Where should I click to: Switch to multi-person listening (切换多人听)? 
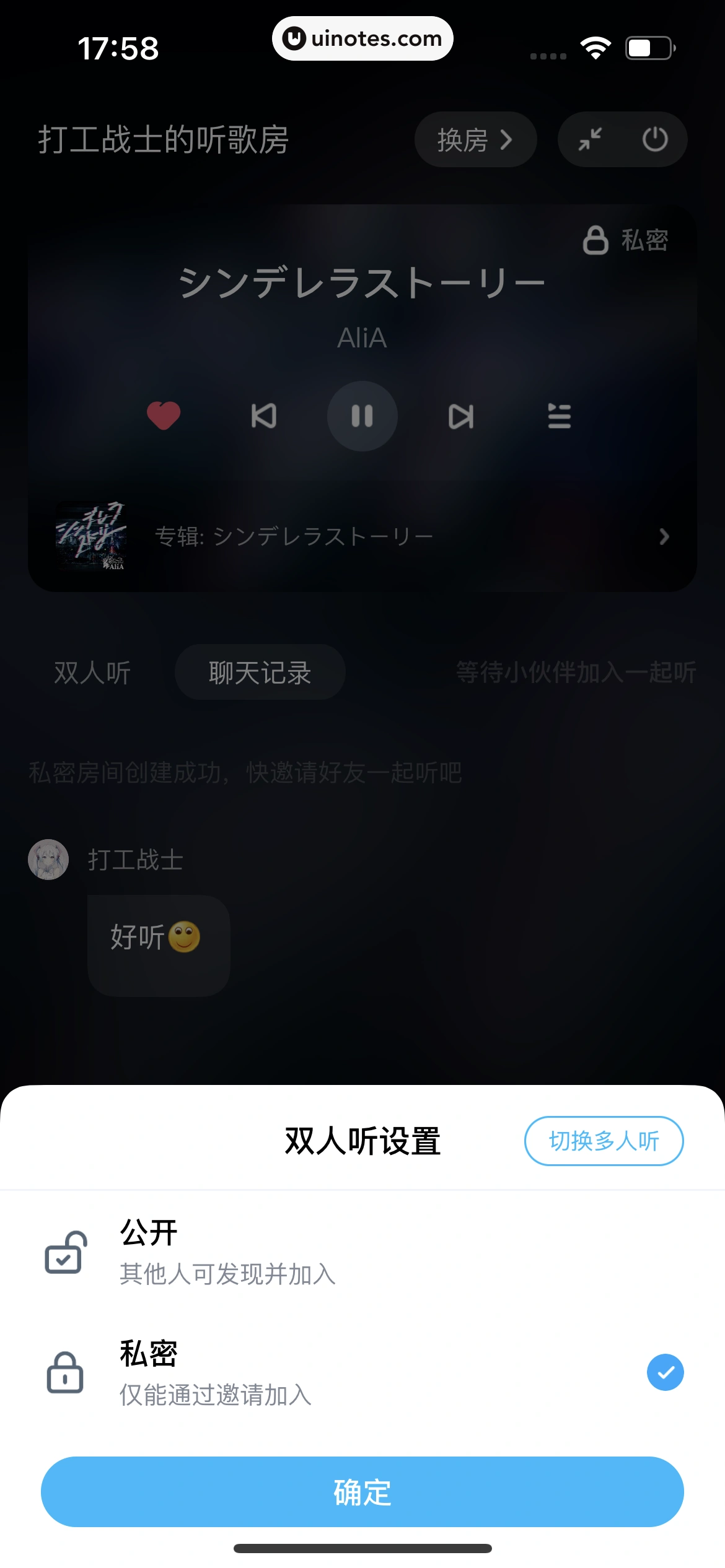point(604,1141)
